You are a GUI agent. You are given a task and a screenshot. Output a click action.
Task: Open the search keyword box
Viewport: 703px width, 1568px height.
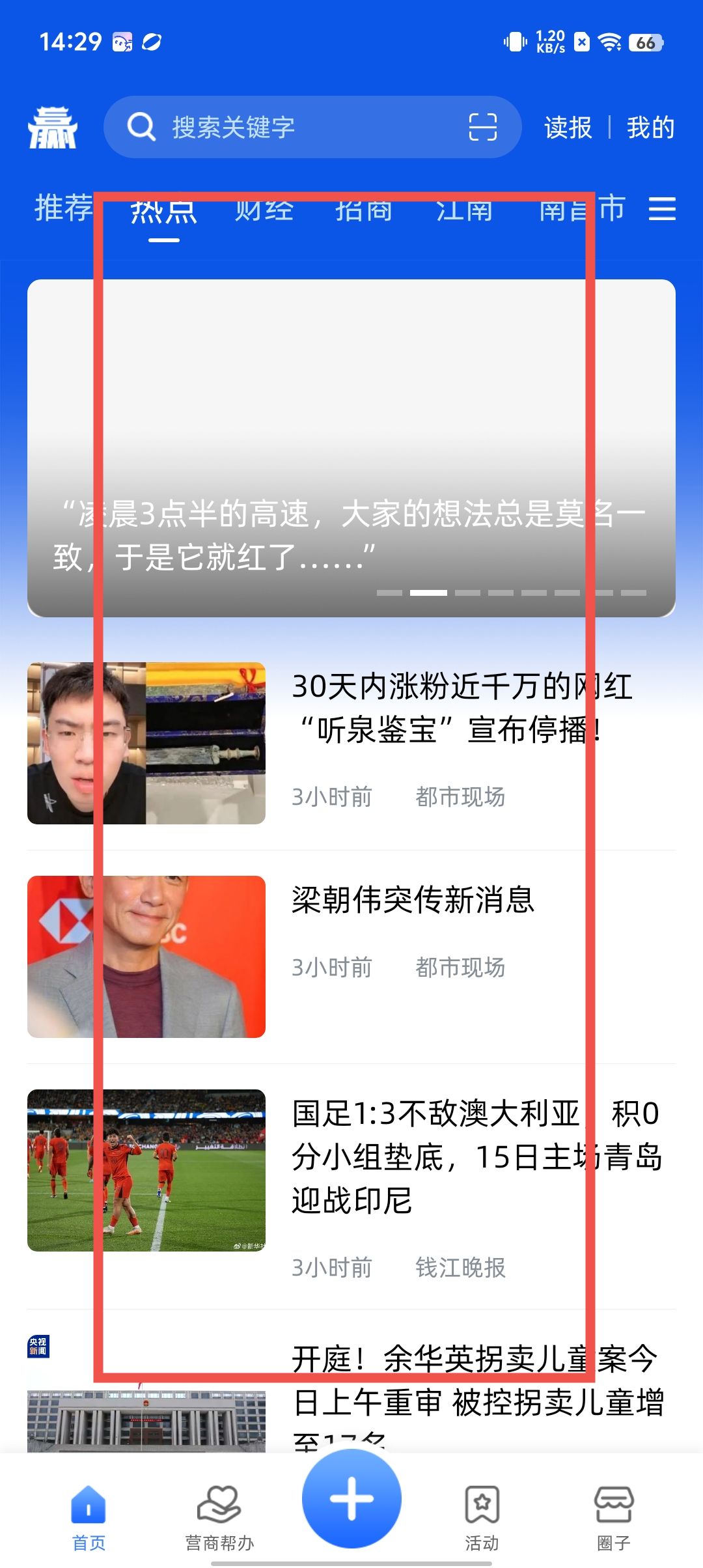[x=286, y=127]
